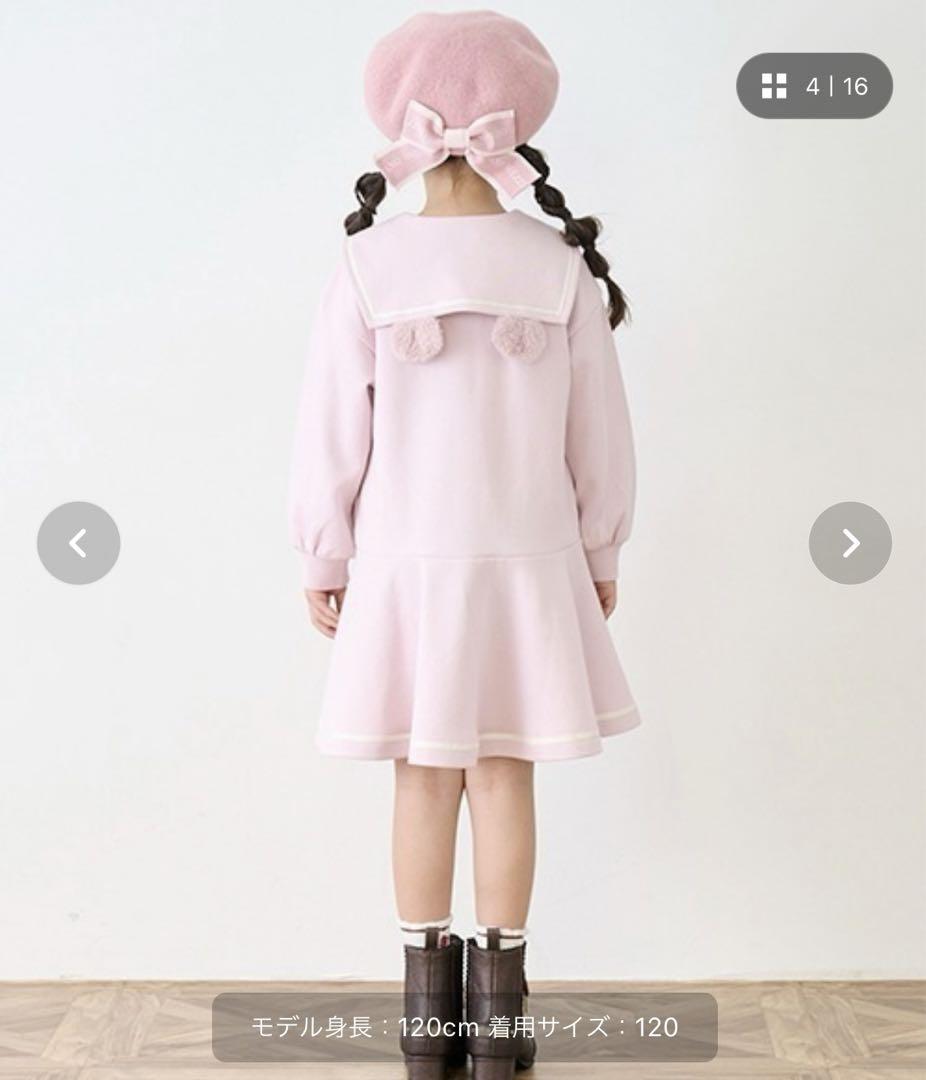Go to the next product photo
This screenshot has height=1080, width=926.
pos(850,543)
